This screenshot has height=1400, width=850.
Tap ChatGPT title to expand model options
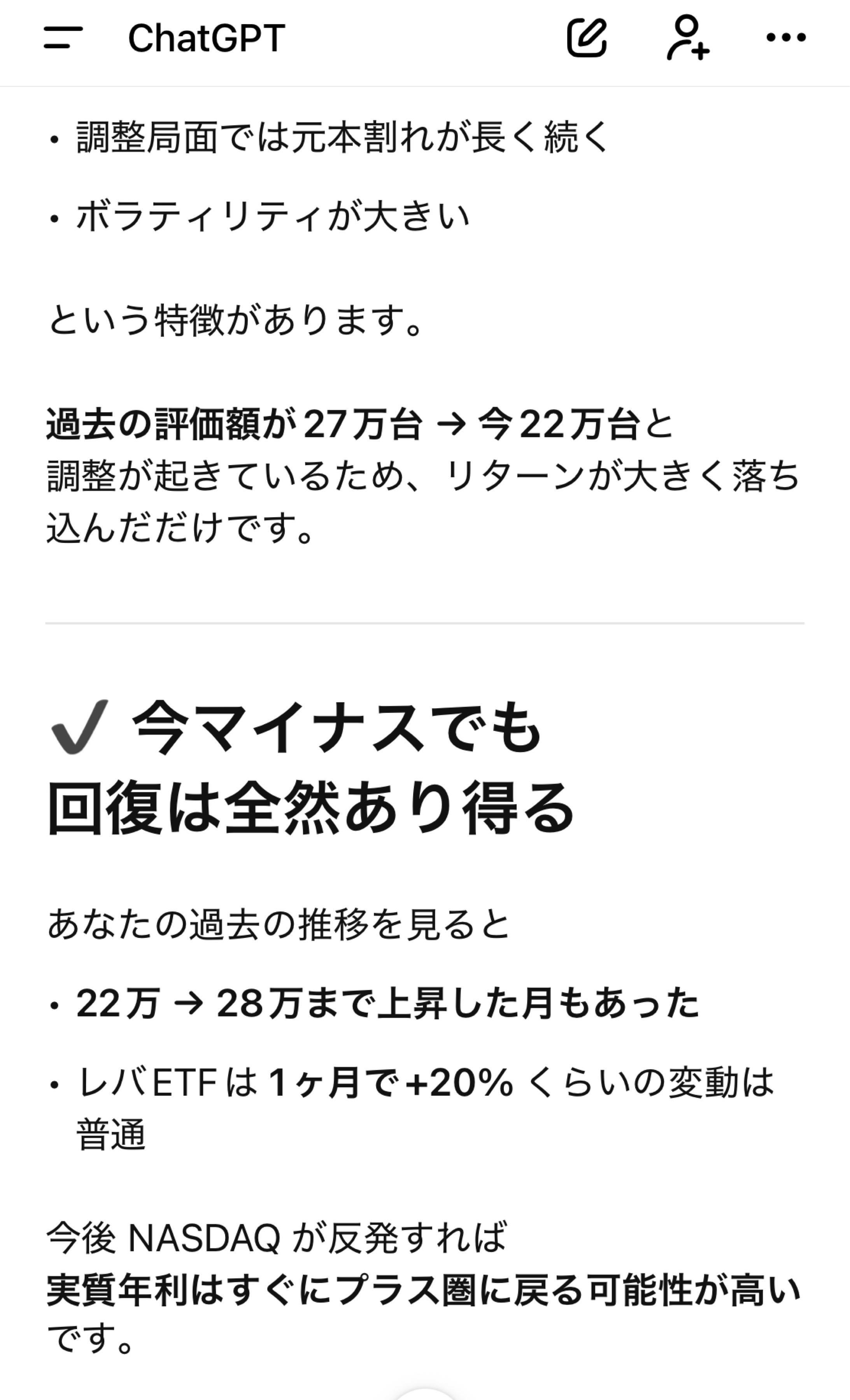pos(207,37)
